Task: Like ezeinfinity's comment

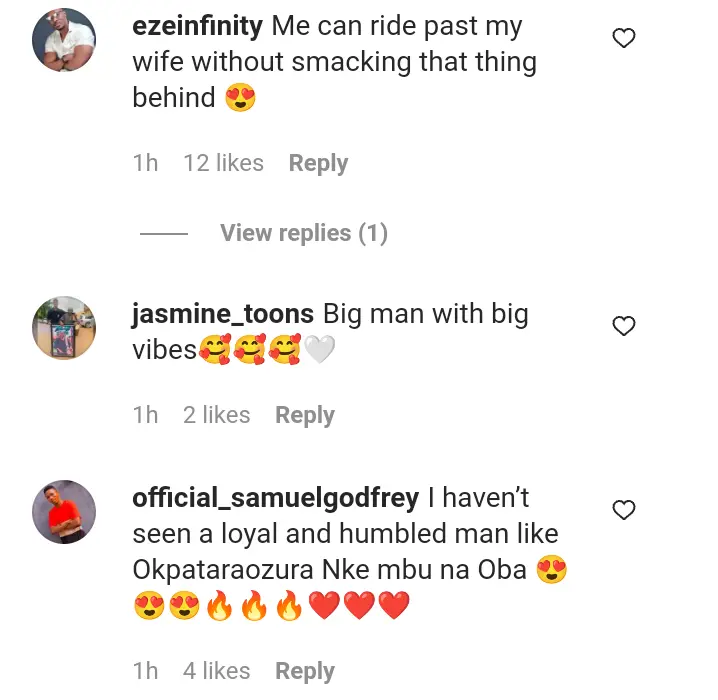Action: click(x=624, y=39)
